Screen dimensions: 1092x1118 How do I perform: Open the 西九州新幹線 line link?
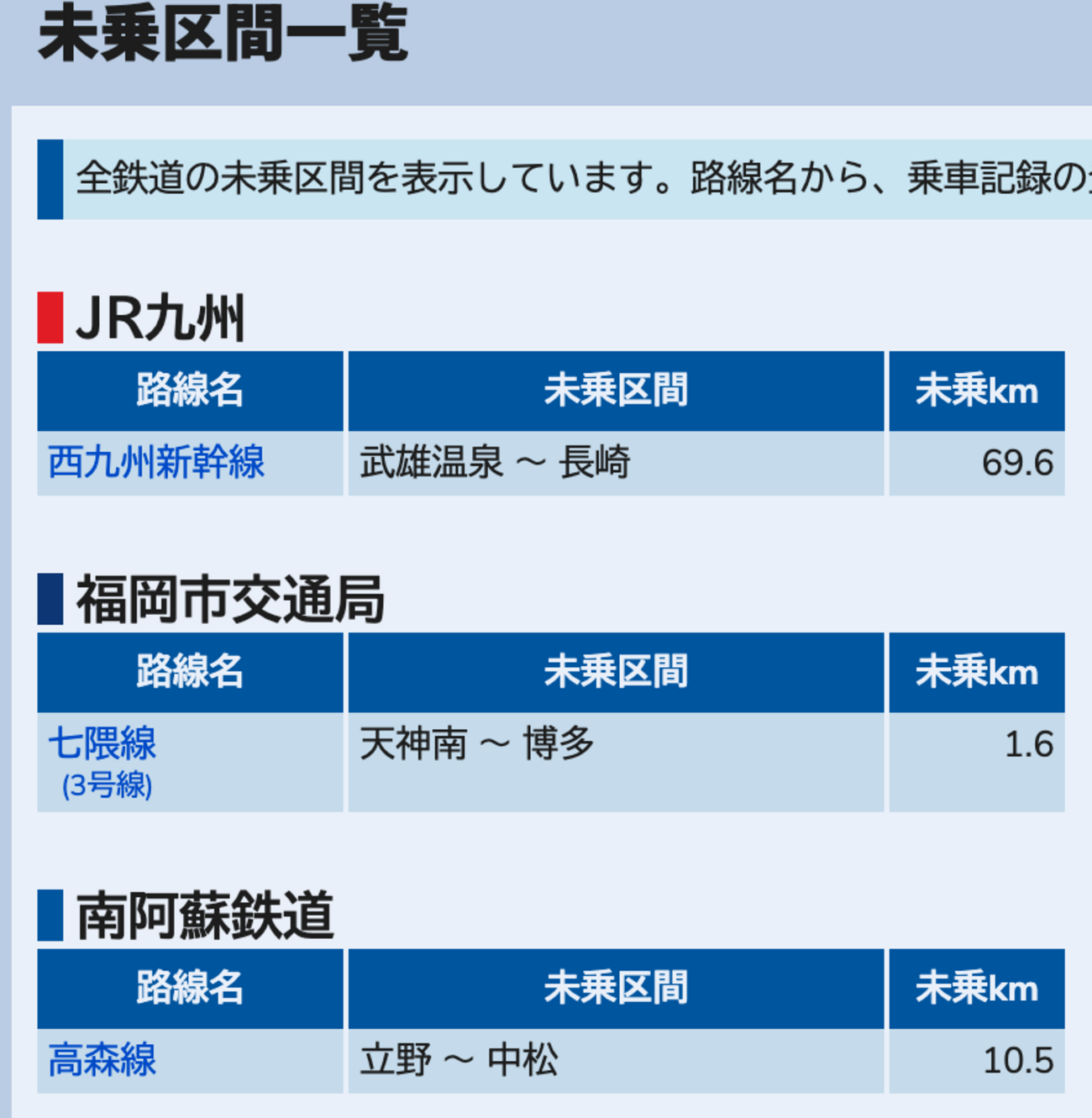[x=156, y=463]
